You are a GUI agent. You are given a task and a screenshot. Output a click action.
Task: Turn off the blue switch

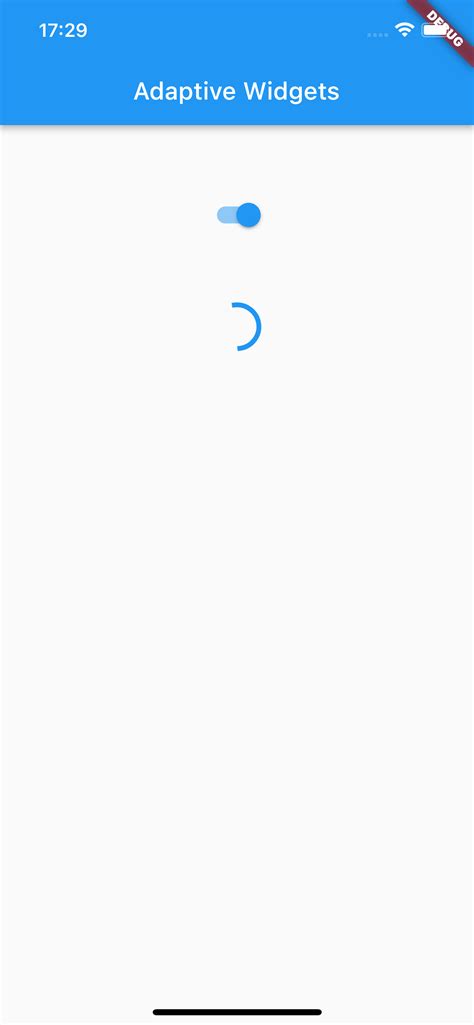(239, 215)
